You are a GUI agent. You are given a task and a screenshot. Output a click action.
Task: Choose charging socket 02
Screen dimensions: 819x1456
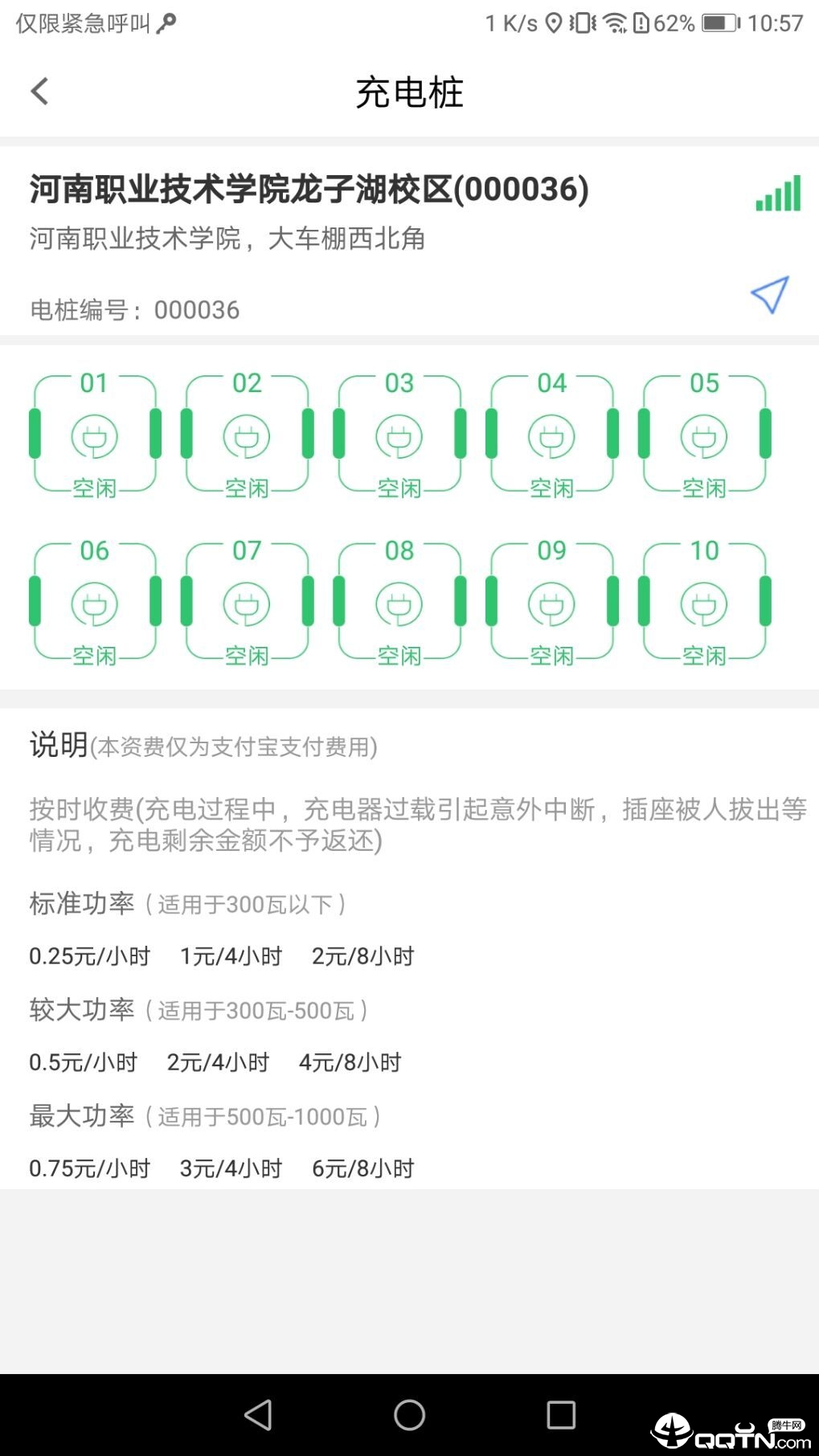pos(247,435)
